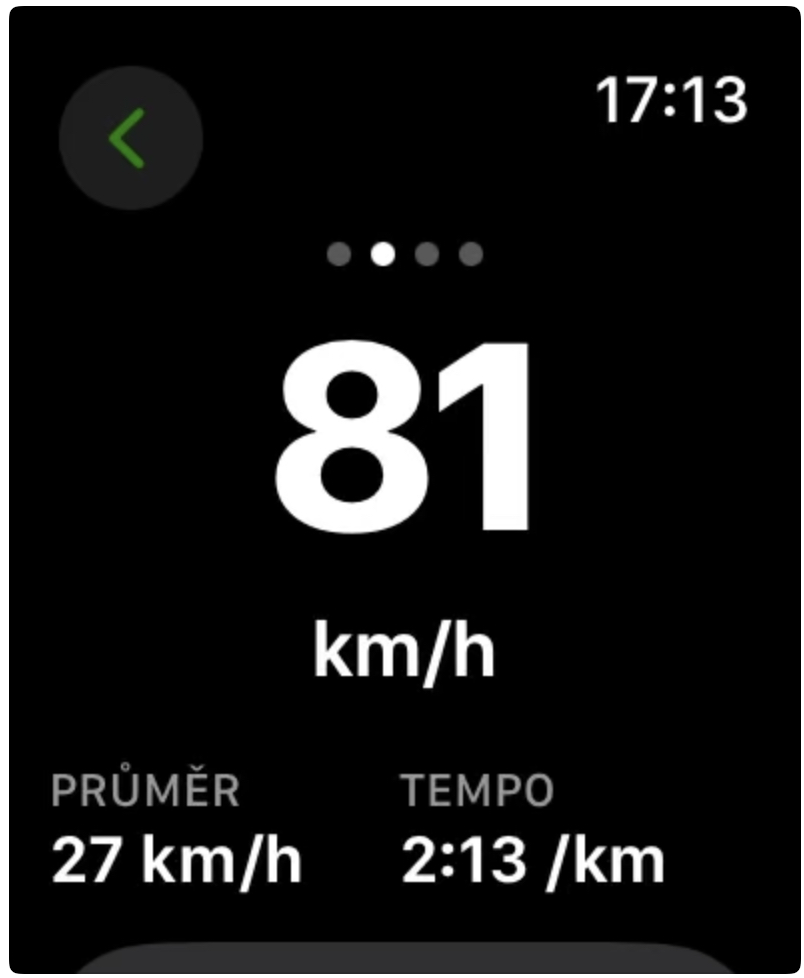Tap the highlighted page indicator dot
The height and width of the screenshot is (978, 804).
click(x=382, y=254)
